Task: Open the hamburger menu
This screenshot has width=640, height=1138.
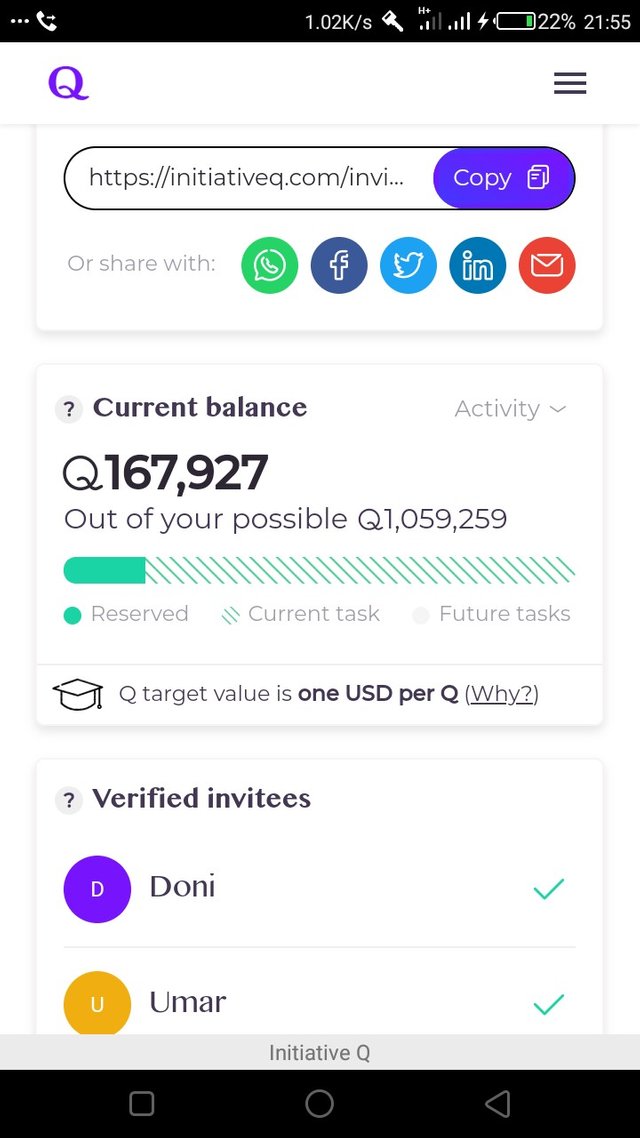Action: coord(570,83)
